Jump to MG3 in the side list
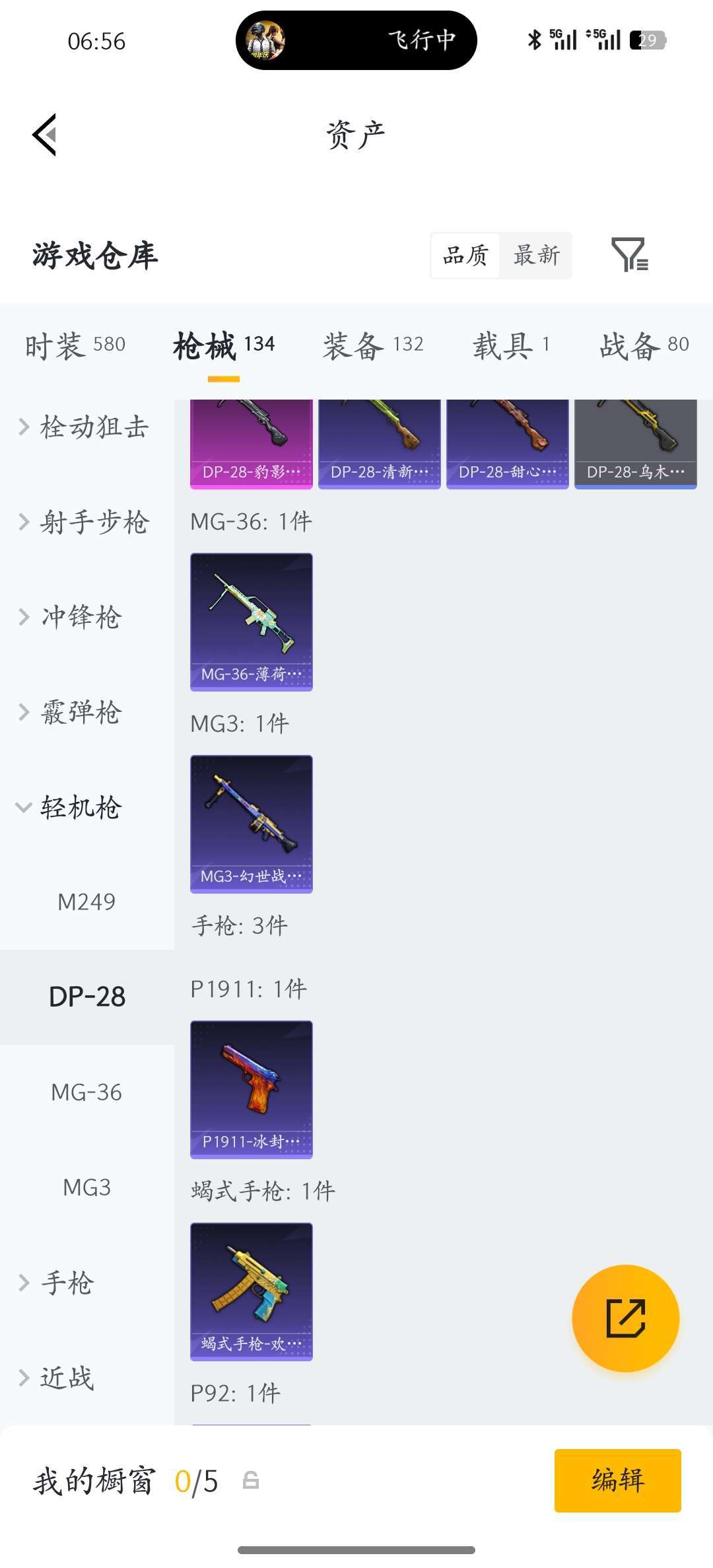 pyautogui.click(x=86, y=1188)
